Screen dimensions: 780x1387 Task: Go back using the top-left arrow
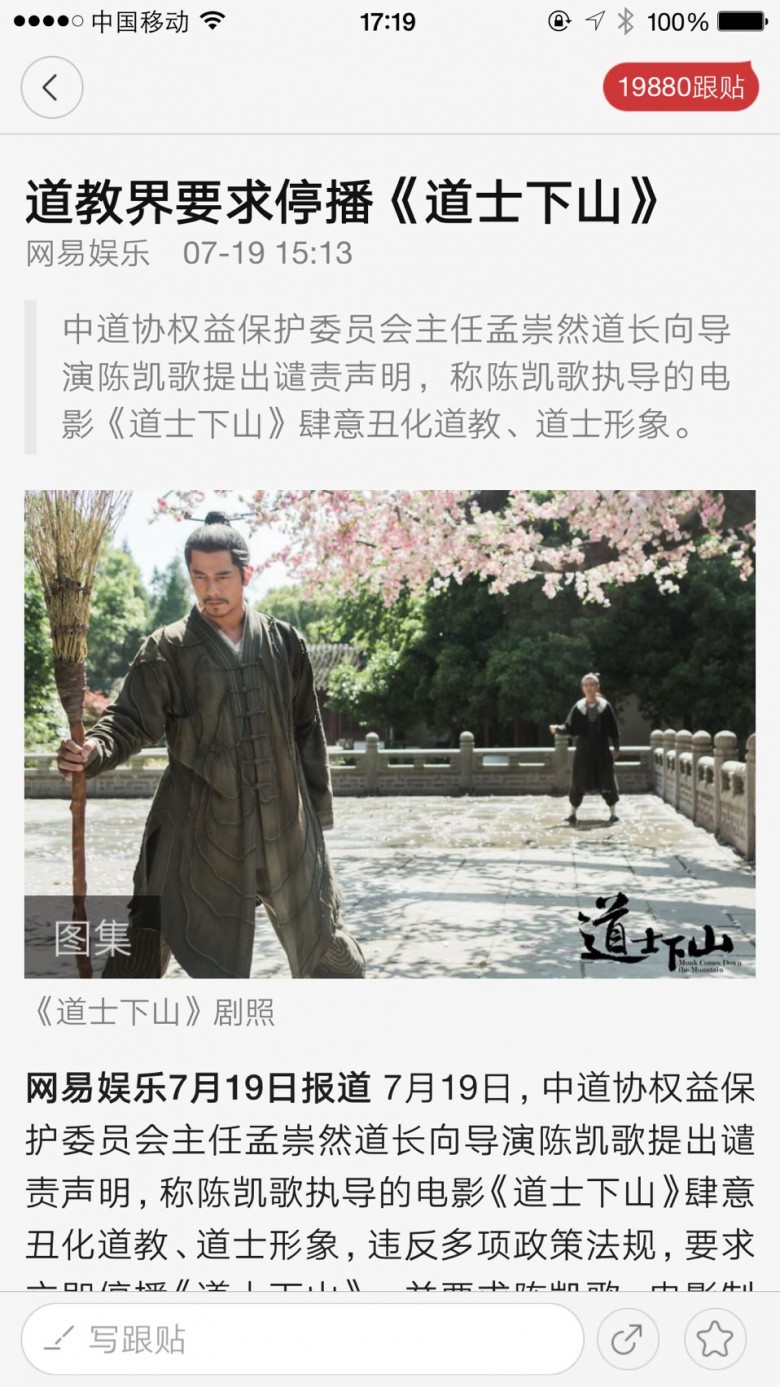(x=51, y=88)
